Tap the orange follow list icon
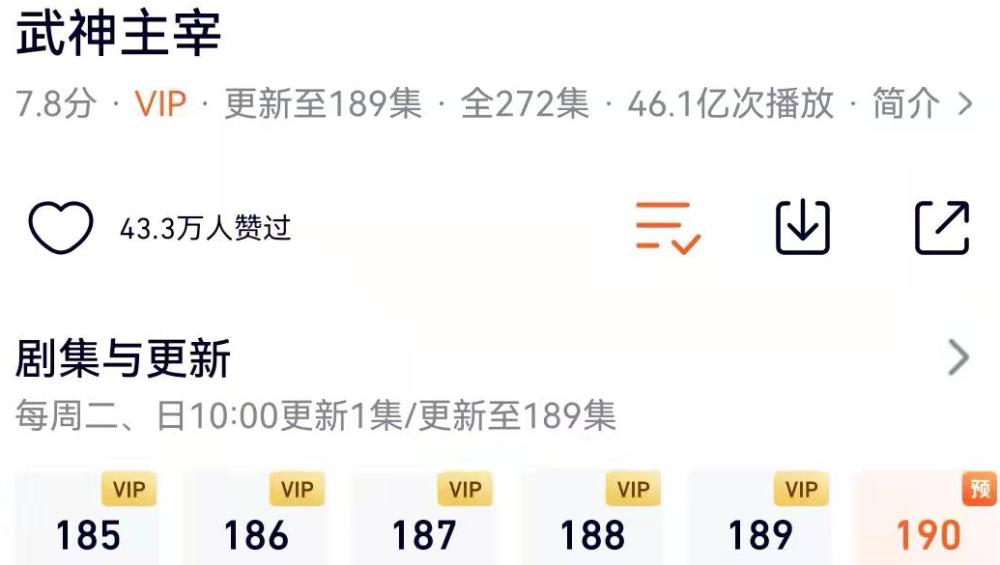This screenshot has width=1000, height=565. click(x=667, y=227)
